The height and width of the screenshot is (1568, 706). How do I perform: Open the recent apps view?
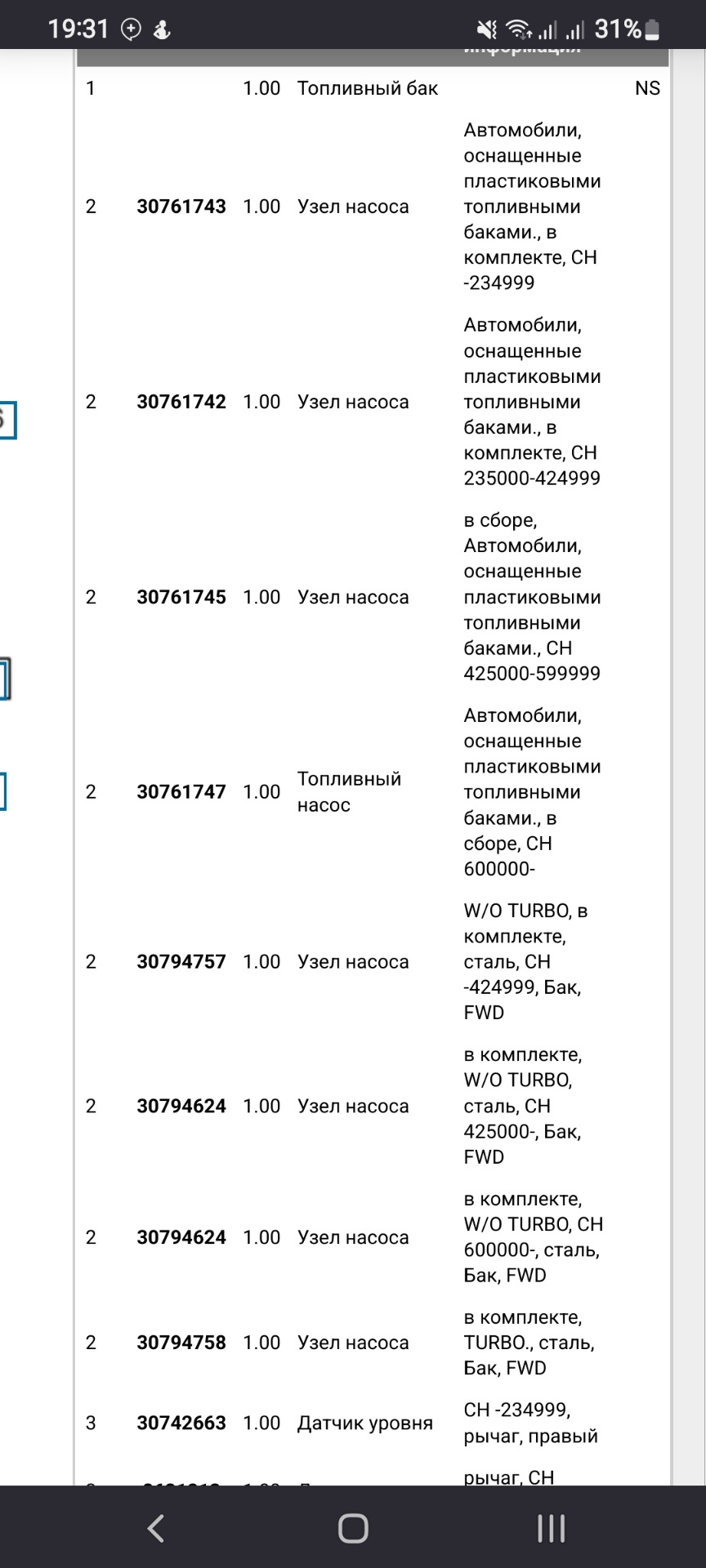coord(551,1528)
